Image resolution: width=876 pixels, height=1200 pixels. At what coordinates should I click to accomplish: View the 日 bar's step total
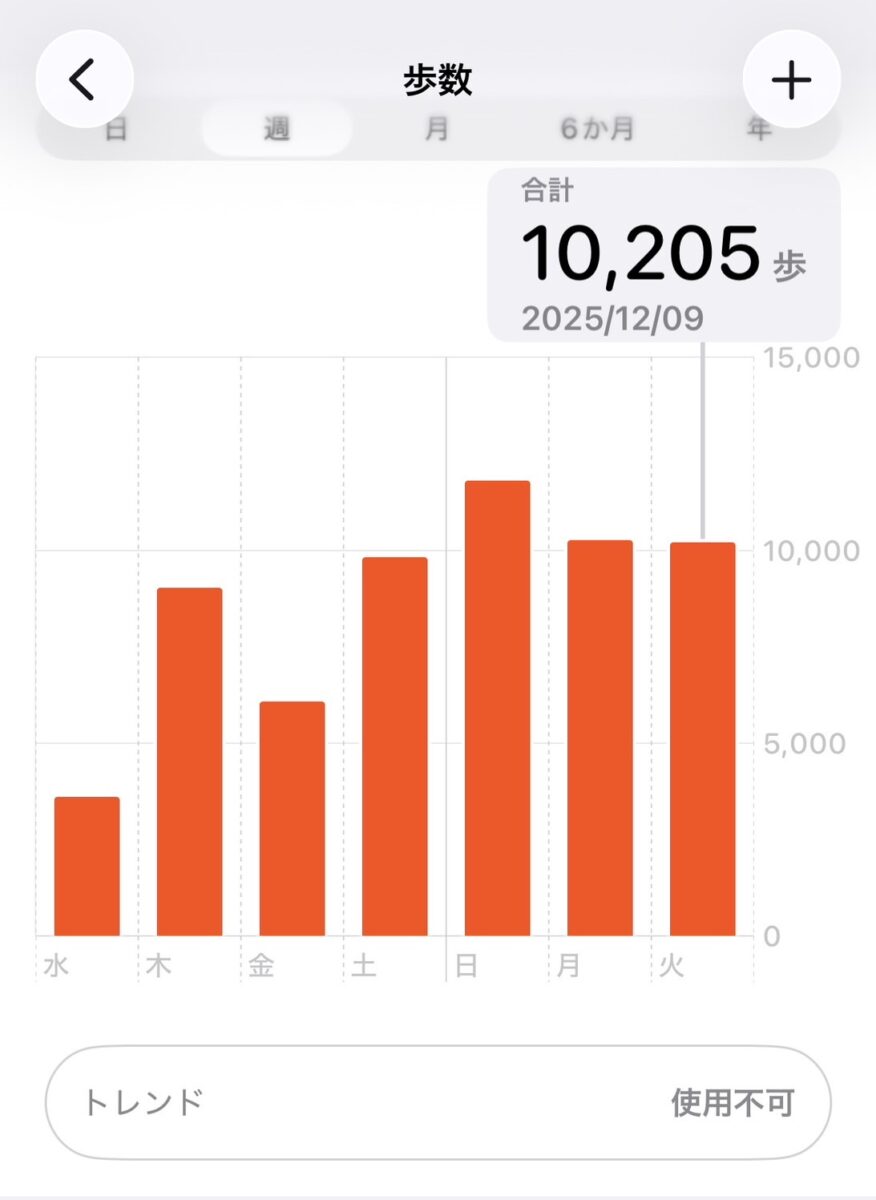tap(497, 709)
